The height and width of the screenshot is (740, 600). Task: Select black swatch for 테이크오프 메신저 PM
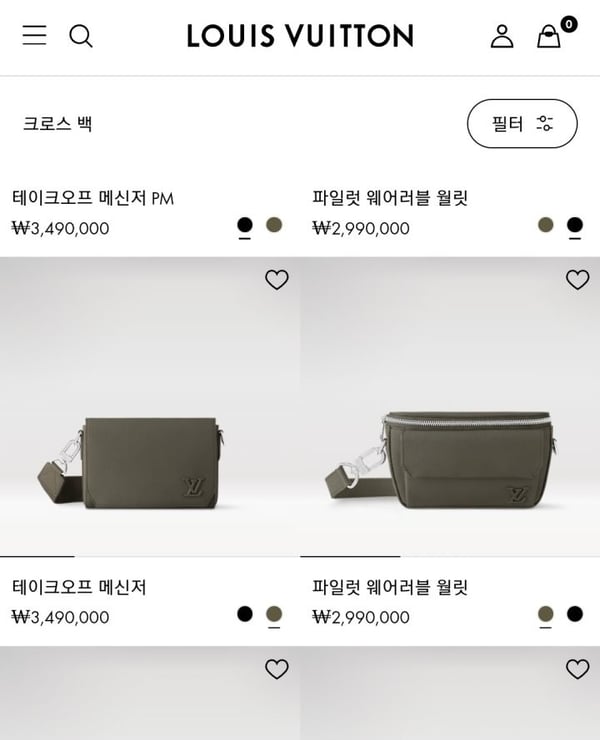(x=245, y=225)
